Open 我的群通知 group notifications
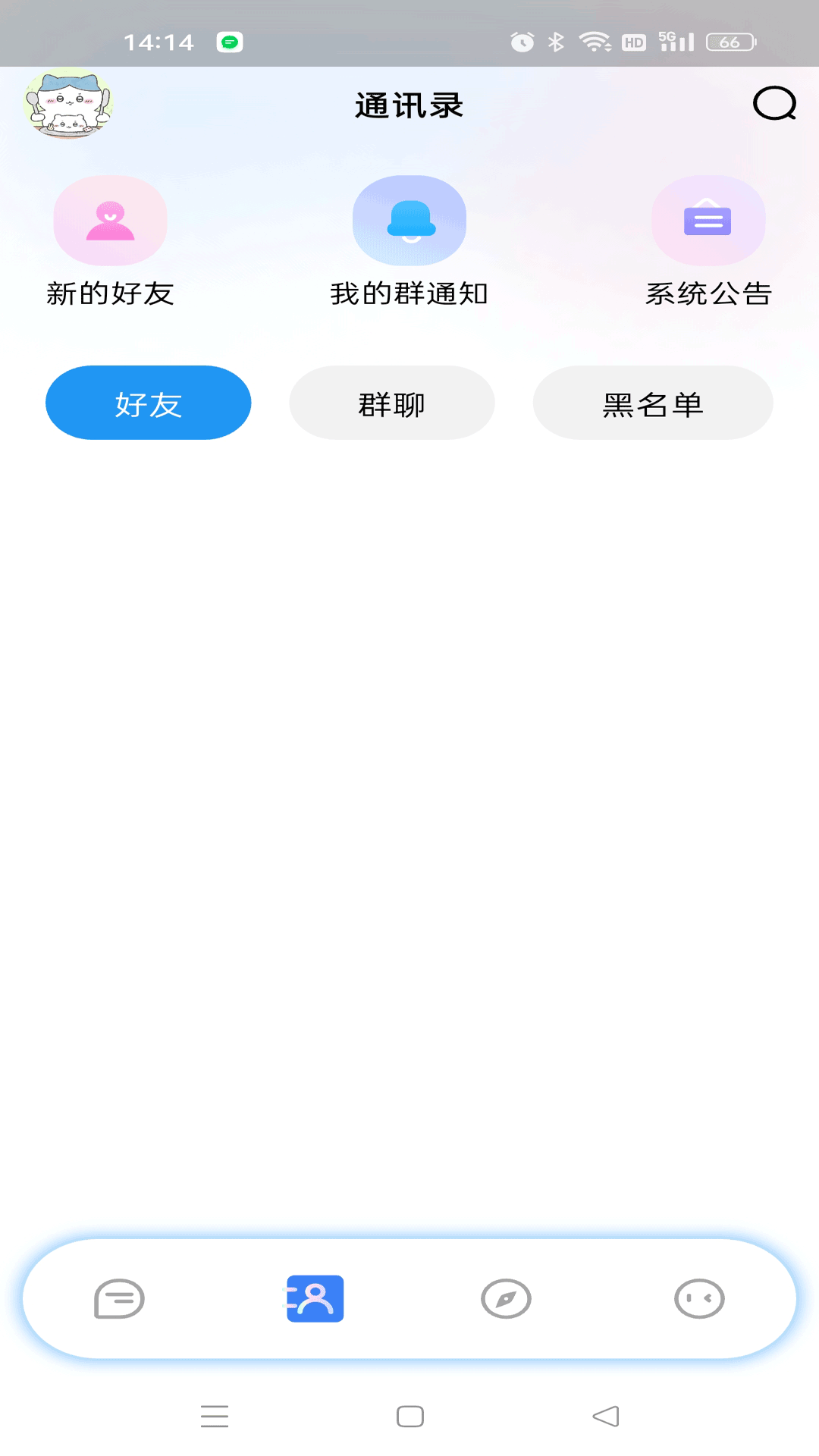The height and width of the screenshot is (1456, 819). pos(409,220)
